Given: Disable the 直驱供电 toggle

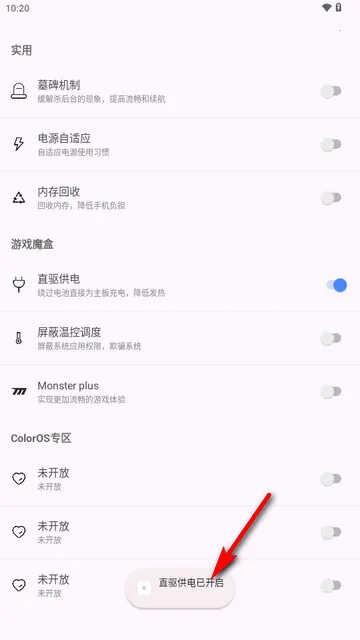Looking at the screenshot, I should tap(337, 285).
